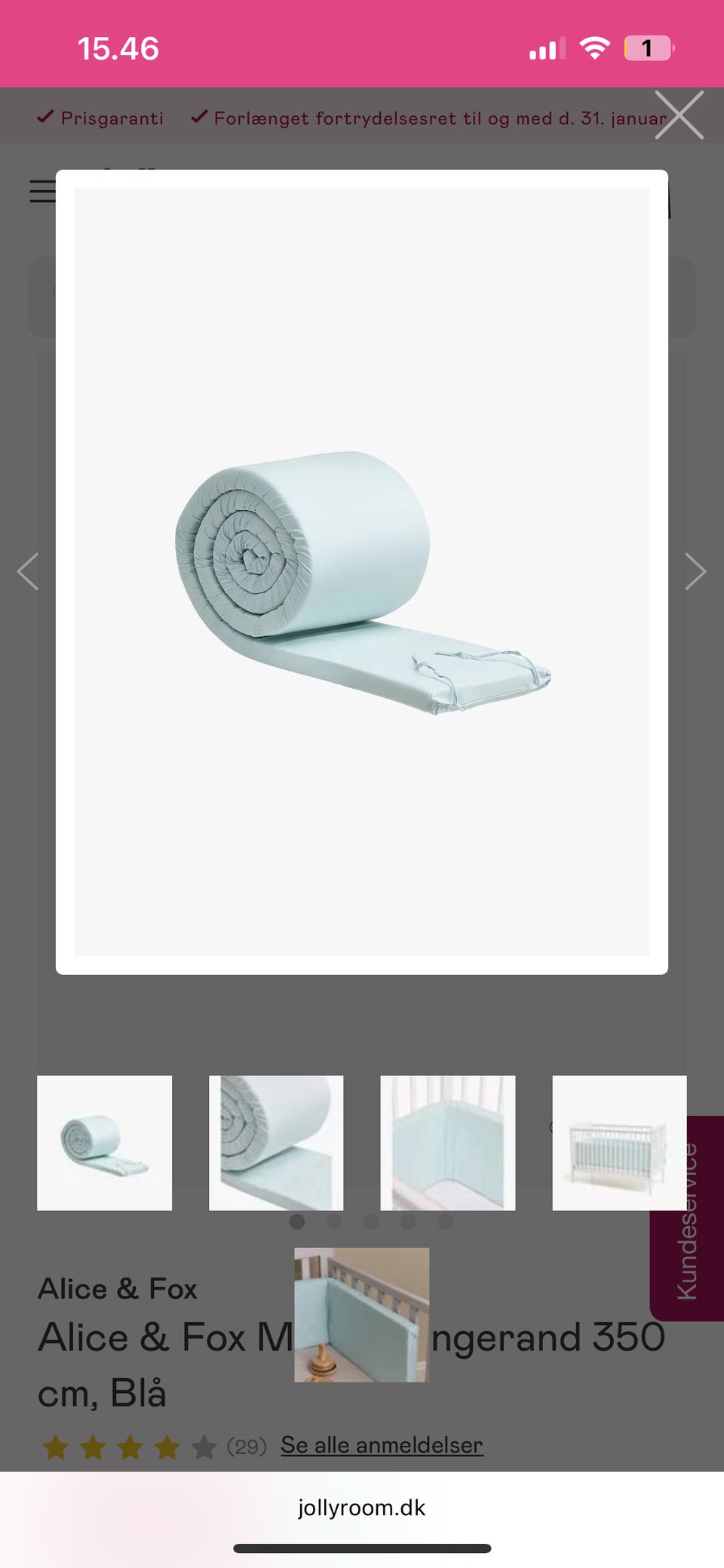The width and height of the screenshot is (724, 1568).
Task: Close the product image lightbox
Action: click(x=679, y=115)
